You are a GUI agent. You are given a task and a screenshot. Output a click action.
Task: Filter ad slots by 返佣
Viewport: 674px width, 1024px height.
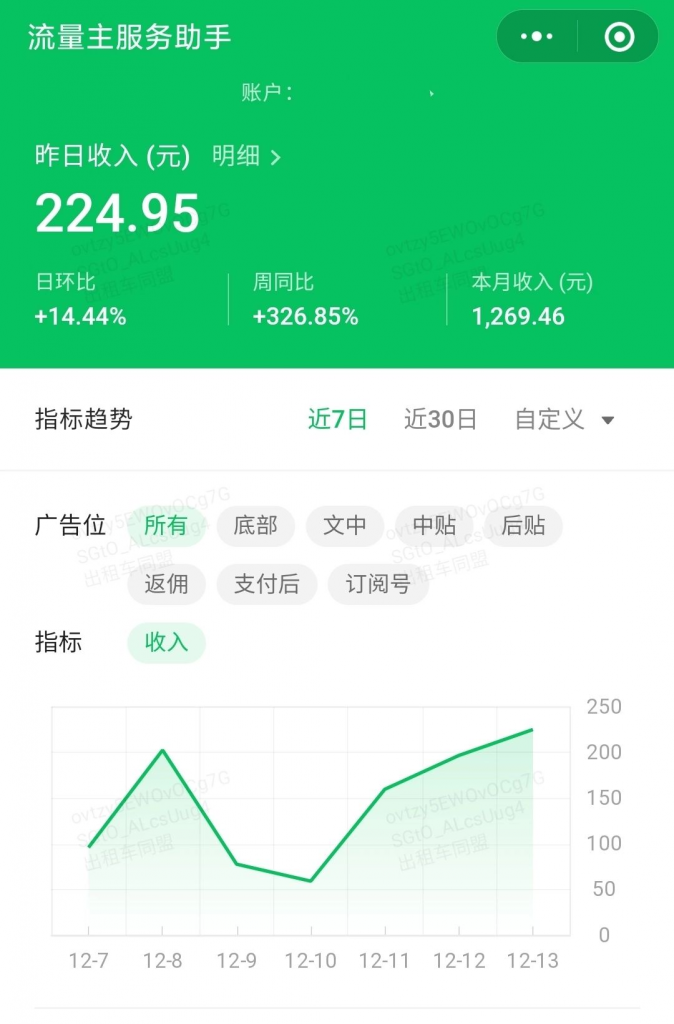point(166,584)
